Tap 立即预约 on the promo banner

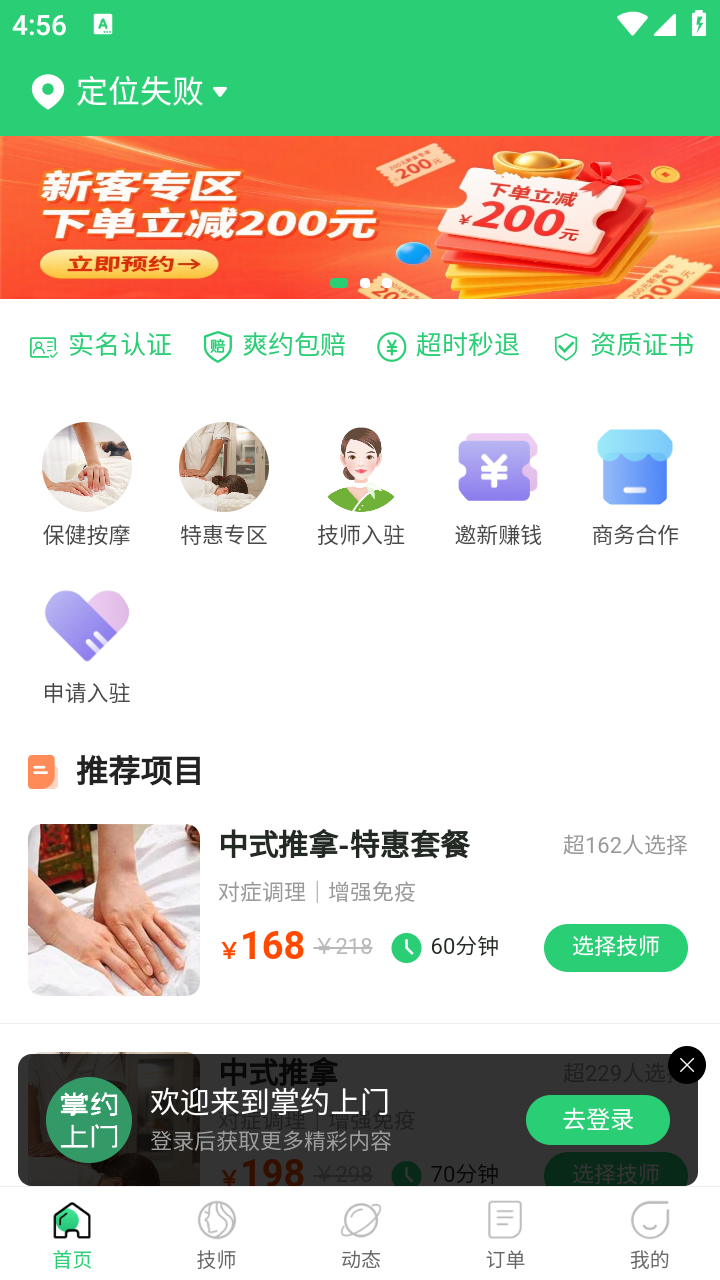pyautogui.click(x=130, y=265)
